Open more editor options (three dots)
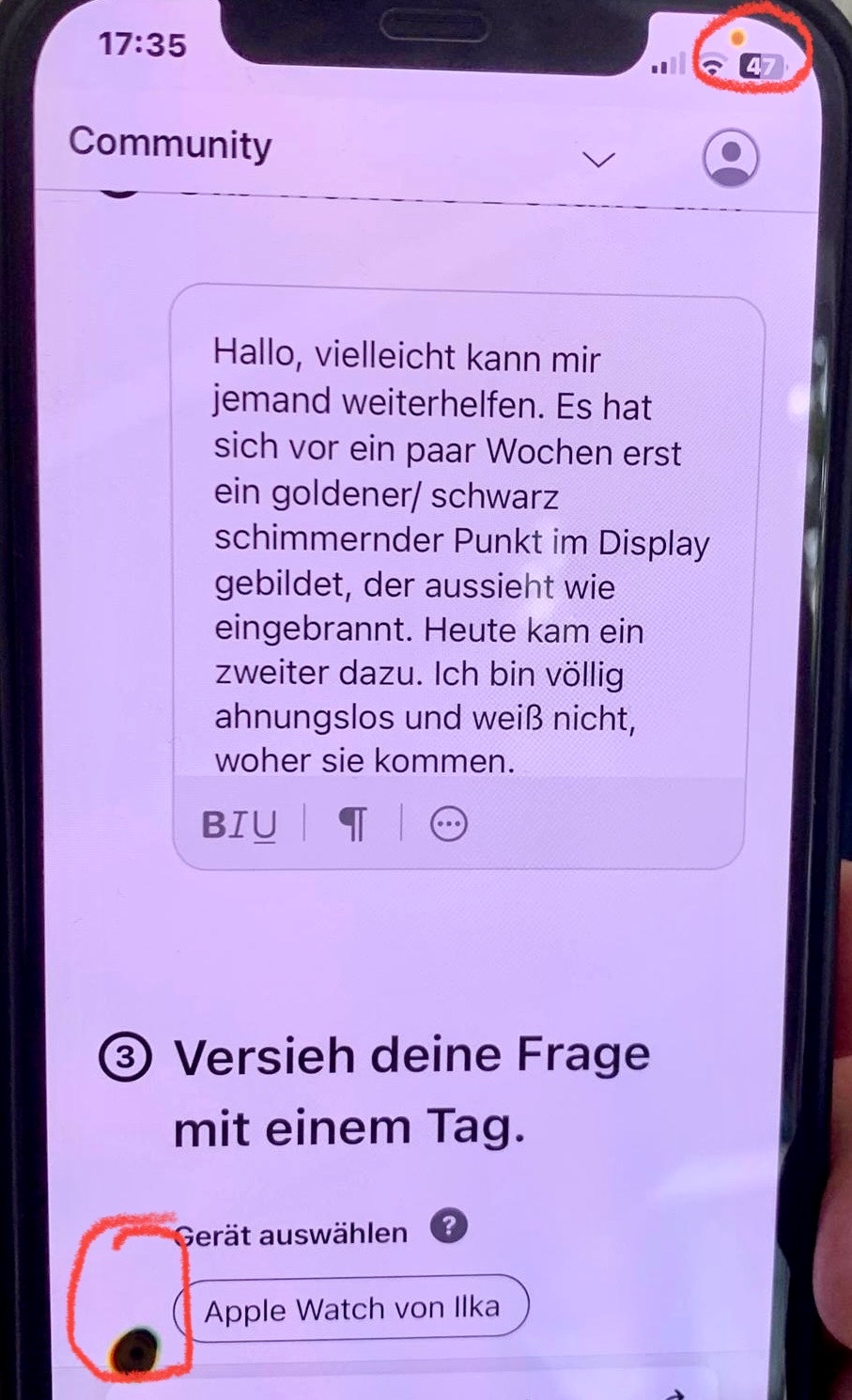The image size is (852, 1400). coord(448,824)
